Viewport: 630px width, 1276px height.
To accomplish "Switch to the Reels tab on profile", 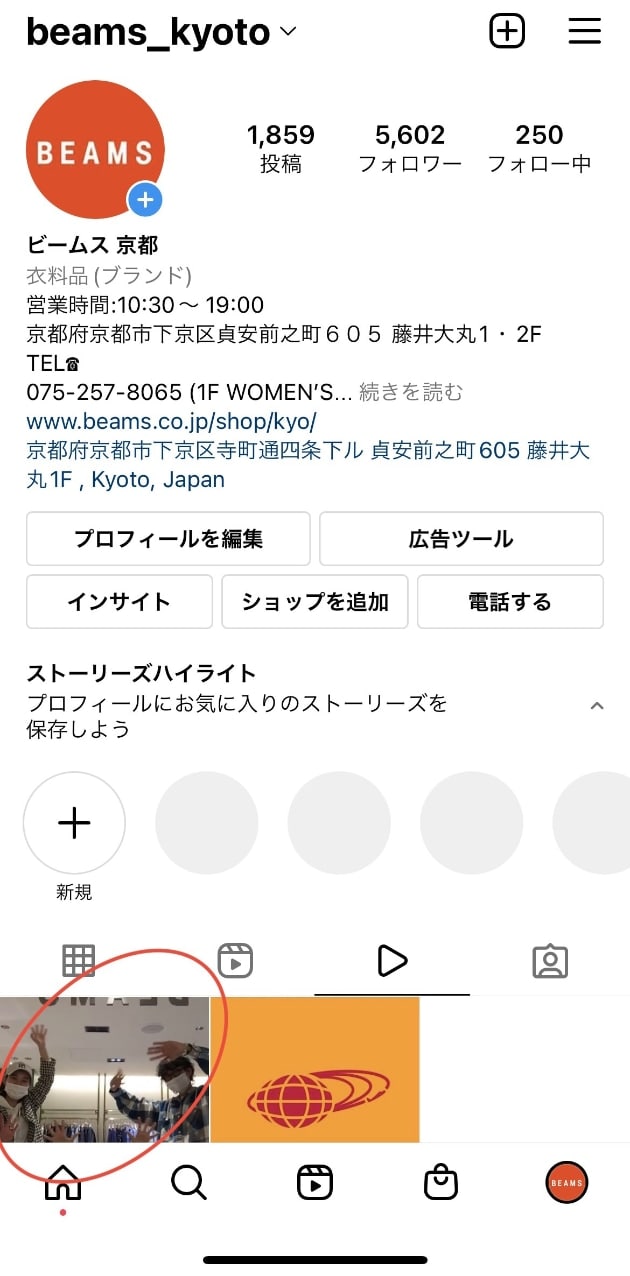I will coord(235,962).
